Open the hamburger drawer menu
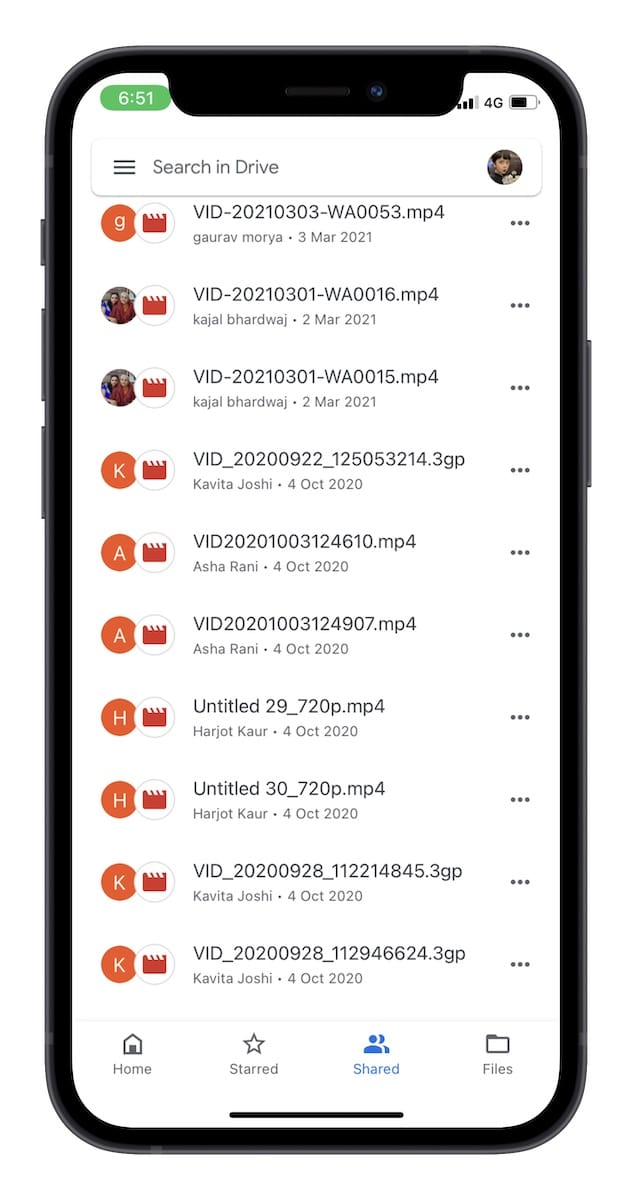Viewport: 632px width, 1200px height. [124, 167]
